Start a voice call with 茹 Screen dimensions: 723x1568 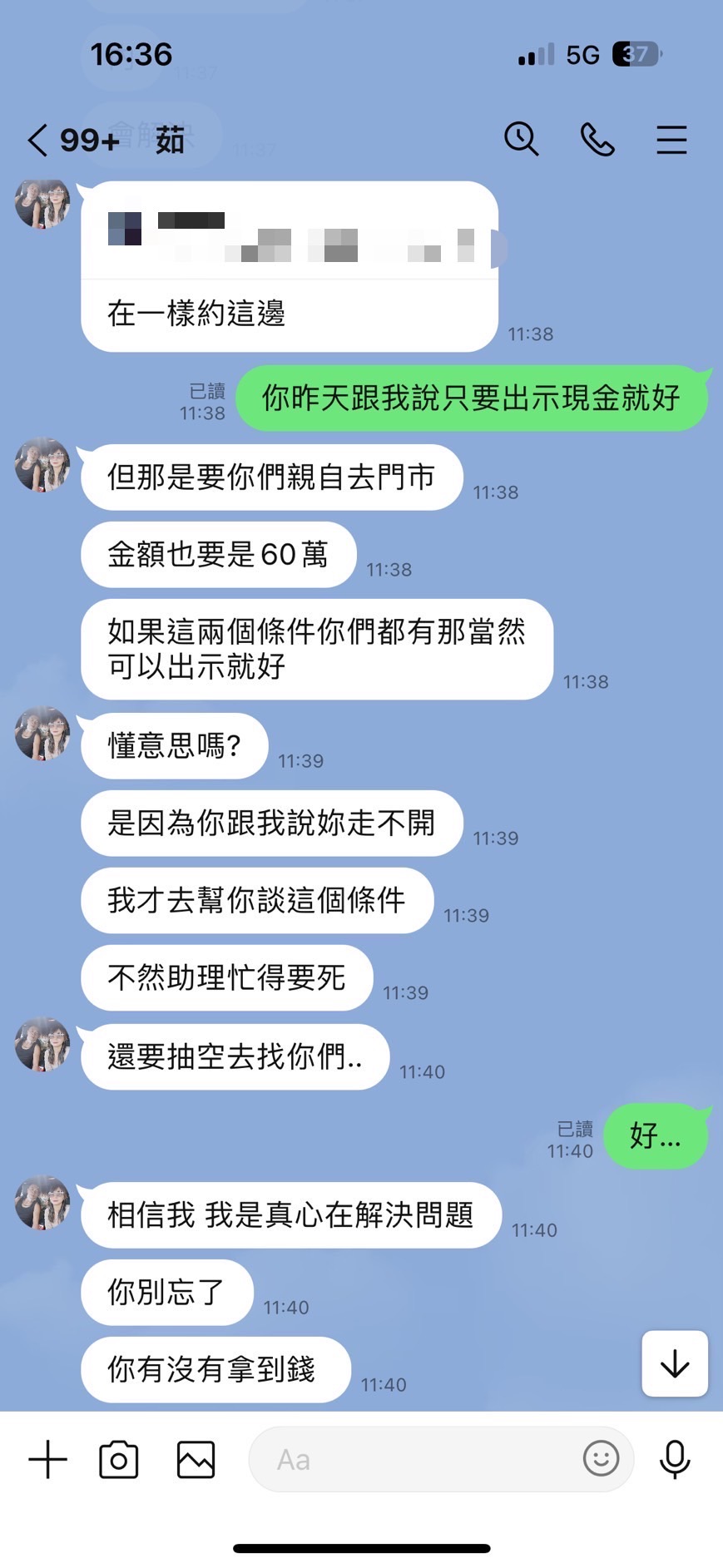pos(597,139)
